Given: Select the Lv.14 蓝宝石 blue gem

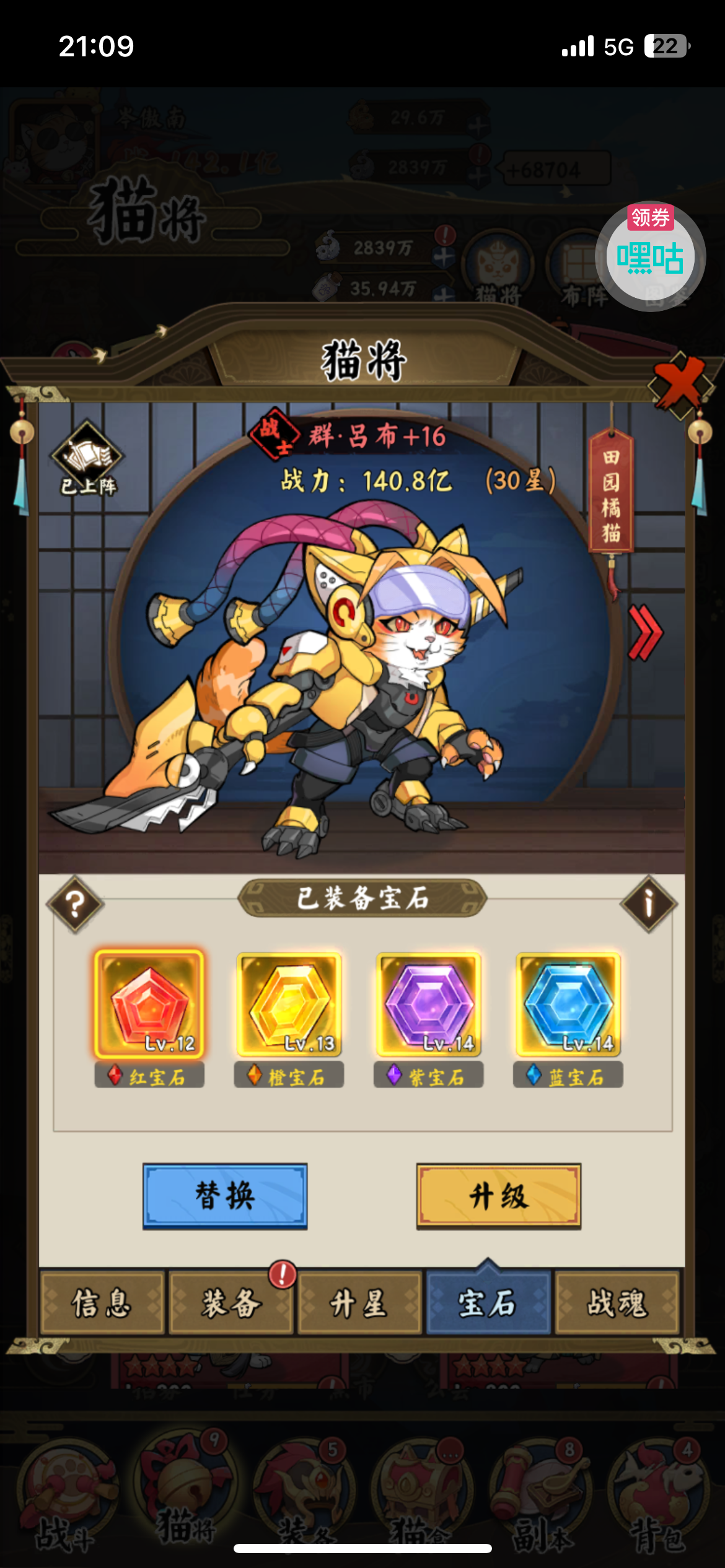Looking at the screenshot, I should tap(568, 1004).
